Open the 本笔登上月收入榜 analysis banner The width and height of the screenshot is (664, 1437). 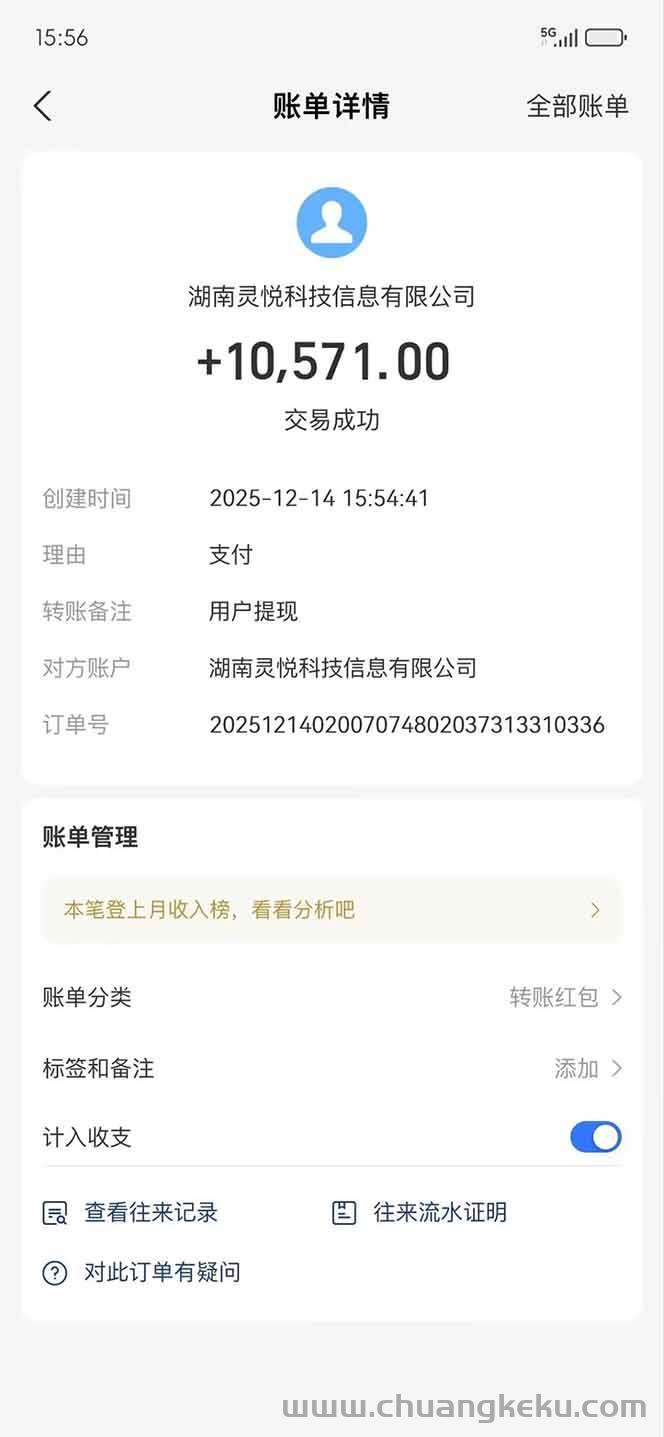click(x=332, y=910)
